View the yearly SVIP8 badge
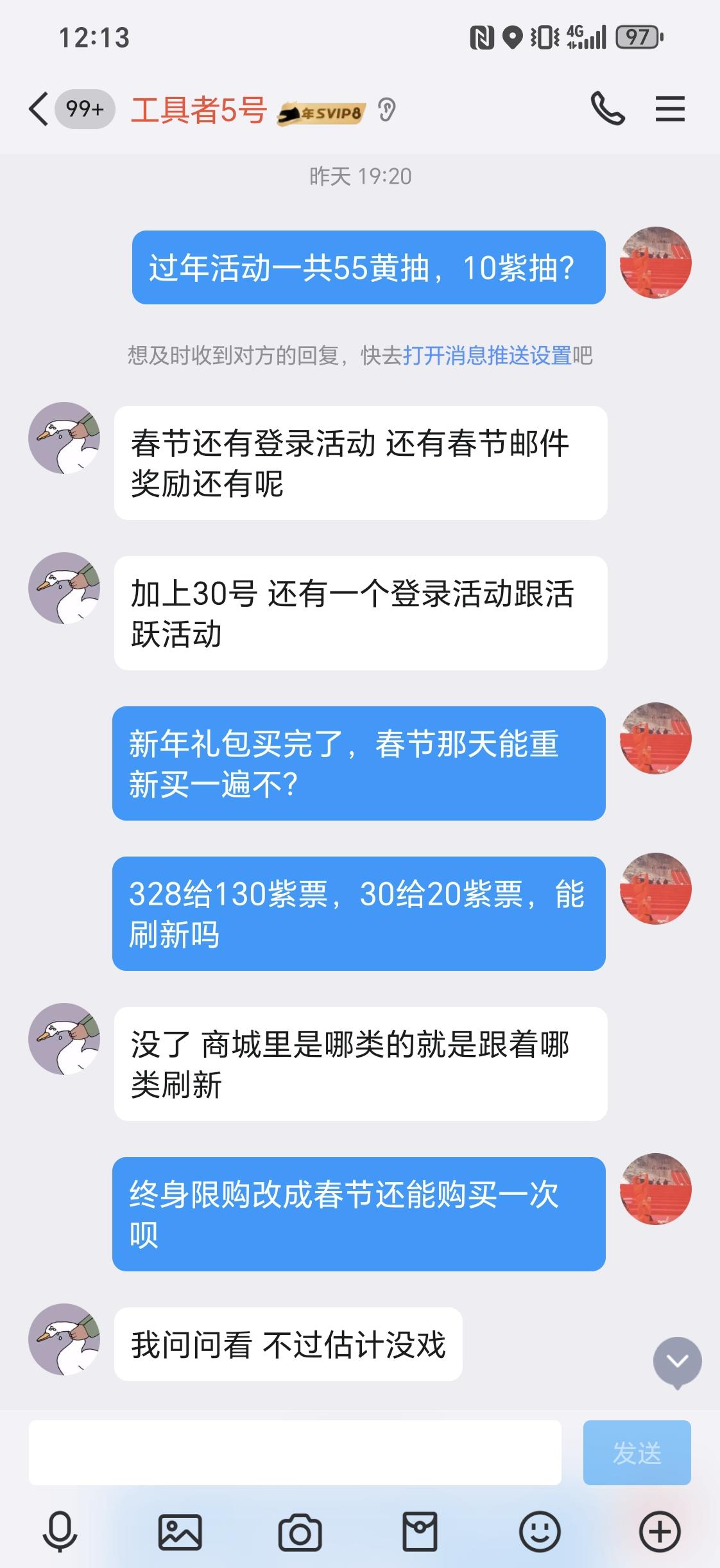 click(x=320, y=112)
